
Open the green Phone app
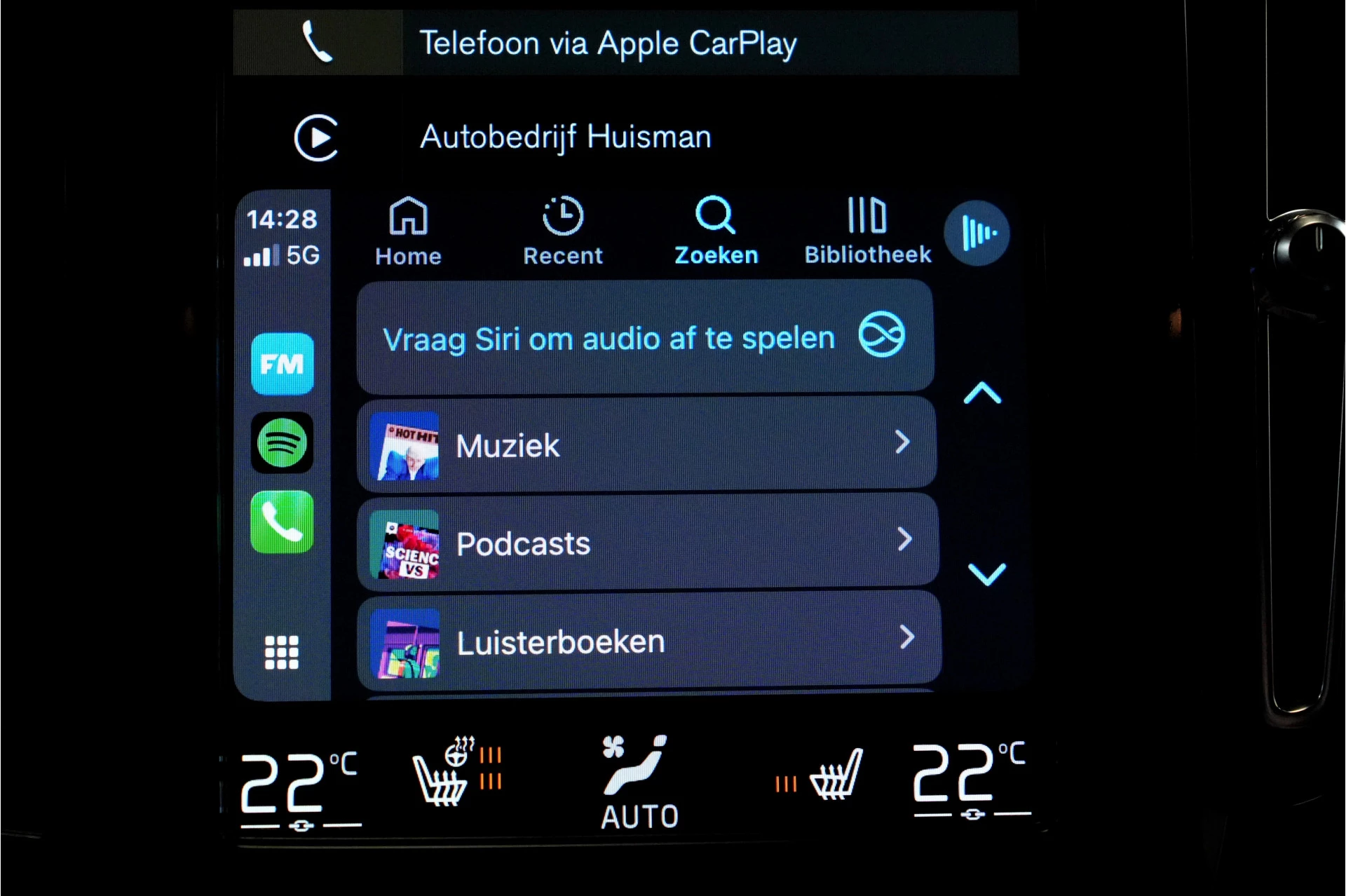pyautogui.click(x=282, y=522)
